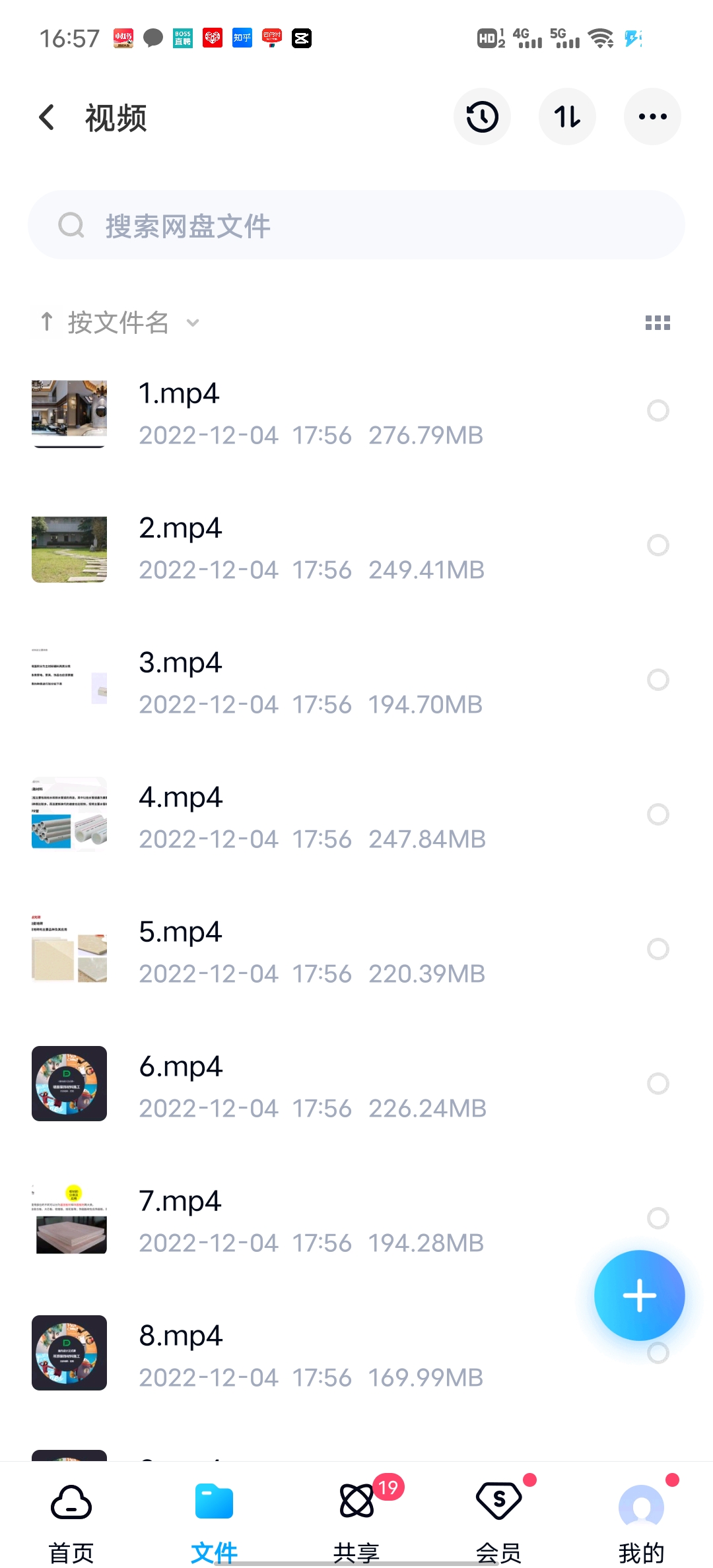Select the checkbox for 2.mp4
The height and width of the screenshot is (1568, 713).
tap(658, 545)
